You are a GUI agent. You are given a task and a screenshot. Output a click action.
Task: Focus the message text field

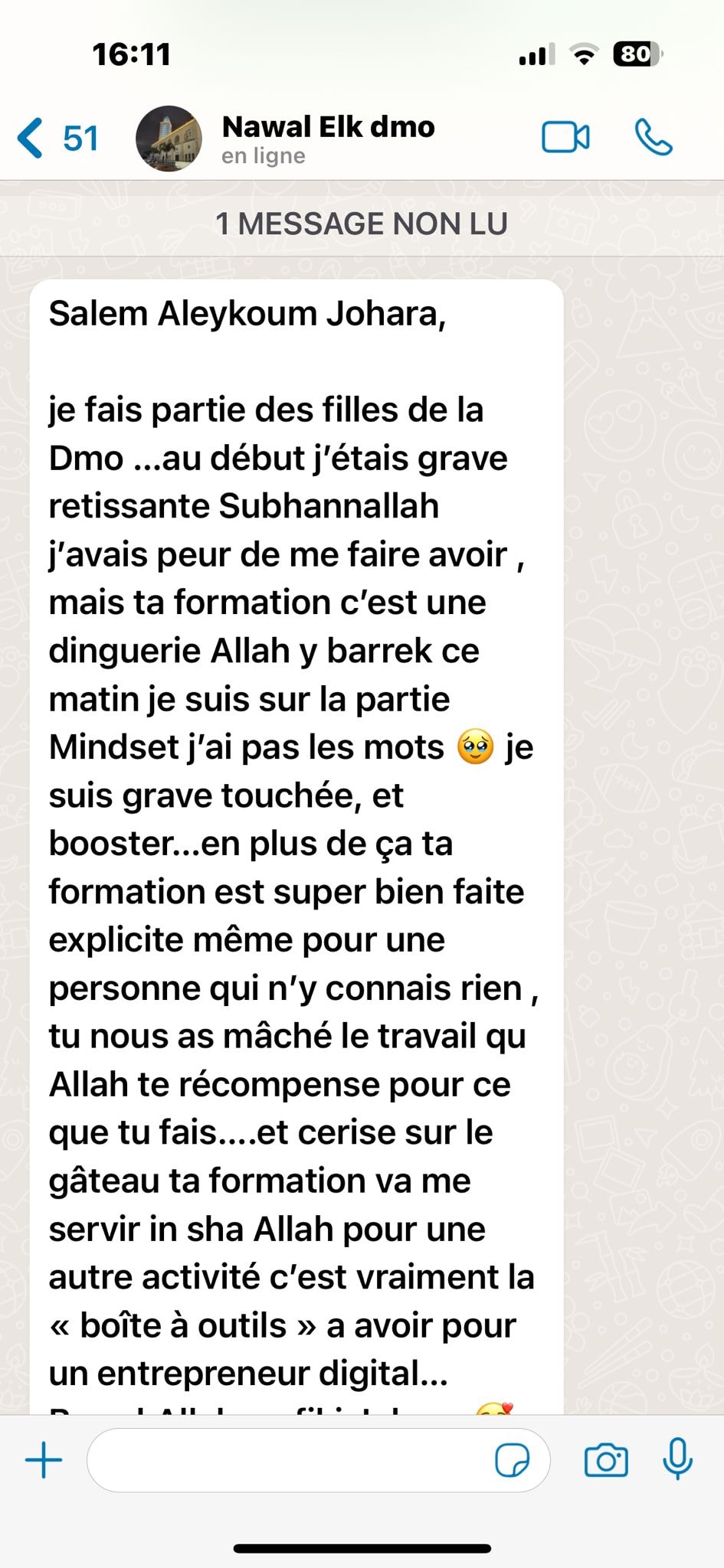pos(291,1460)
